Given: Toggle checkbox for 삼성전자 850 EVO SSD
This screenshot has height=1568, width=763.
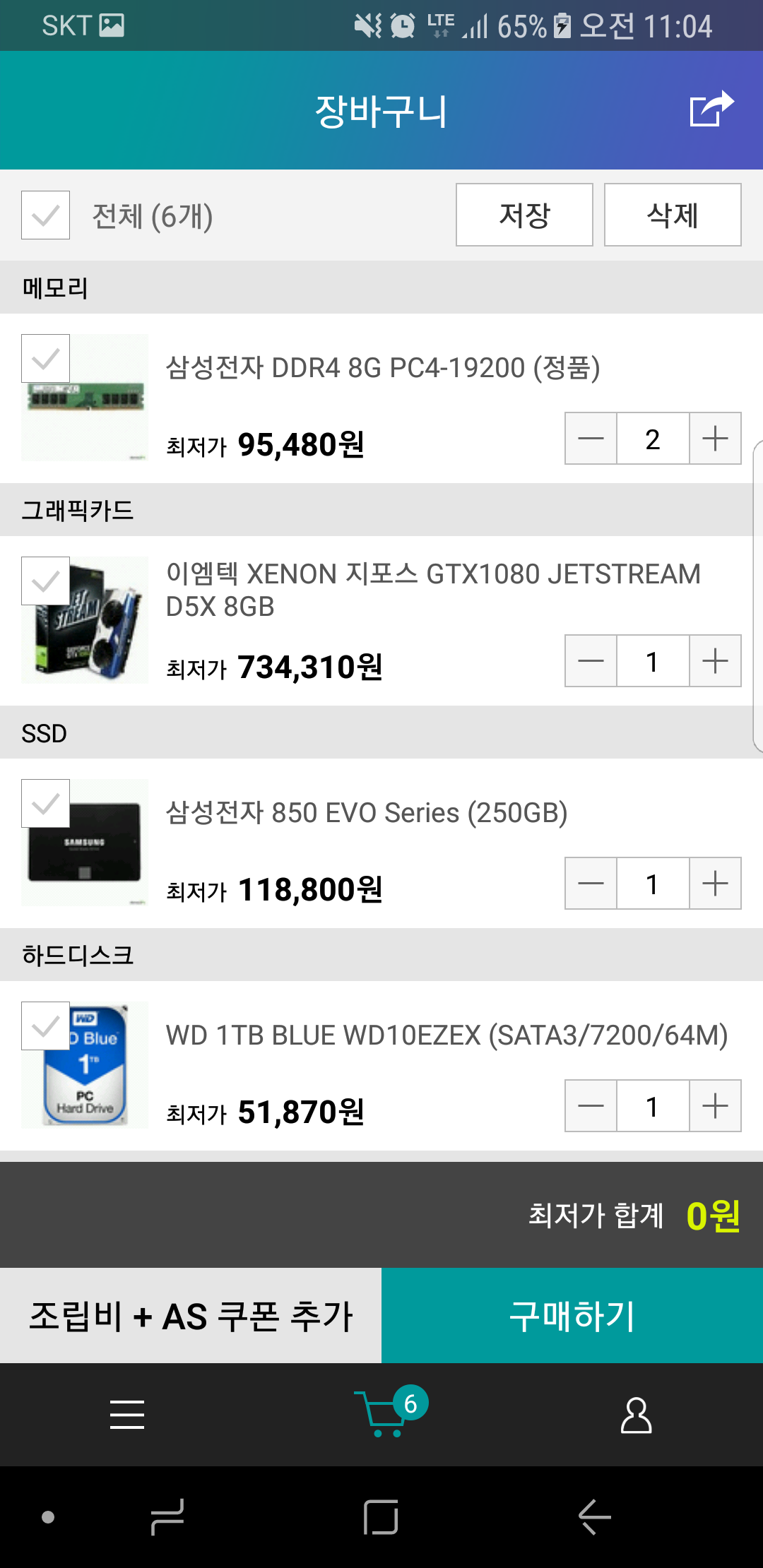Looking at the screenshot, I should click(x=45, y=804).
